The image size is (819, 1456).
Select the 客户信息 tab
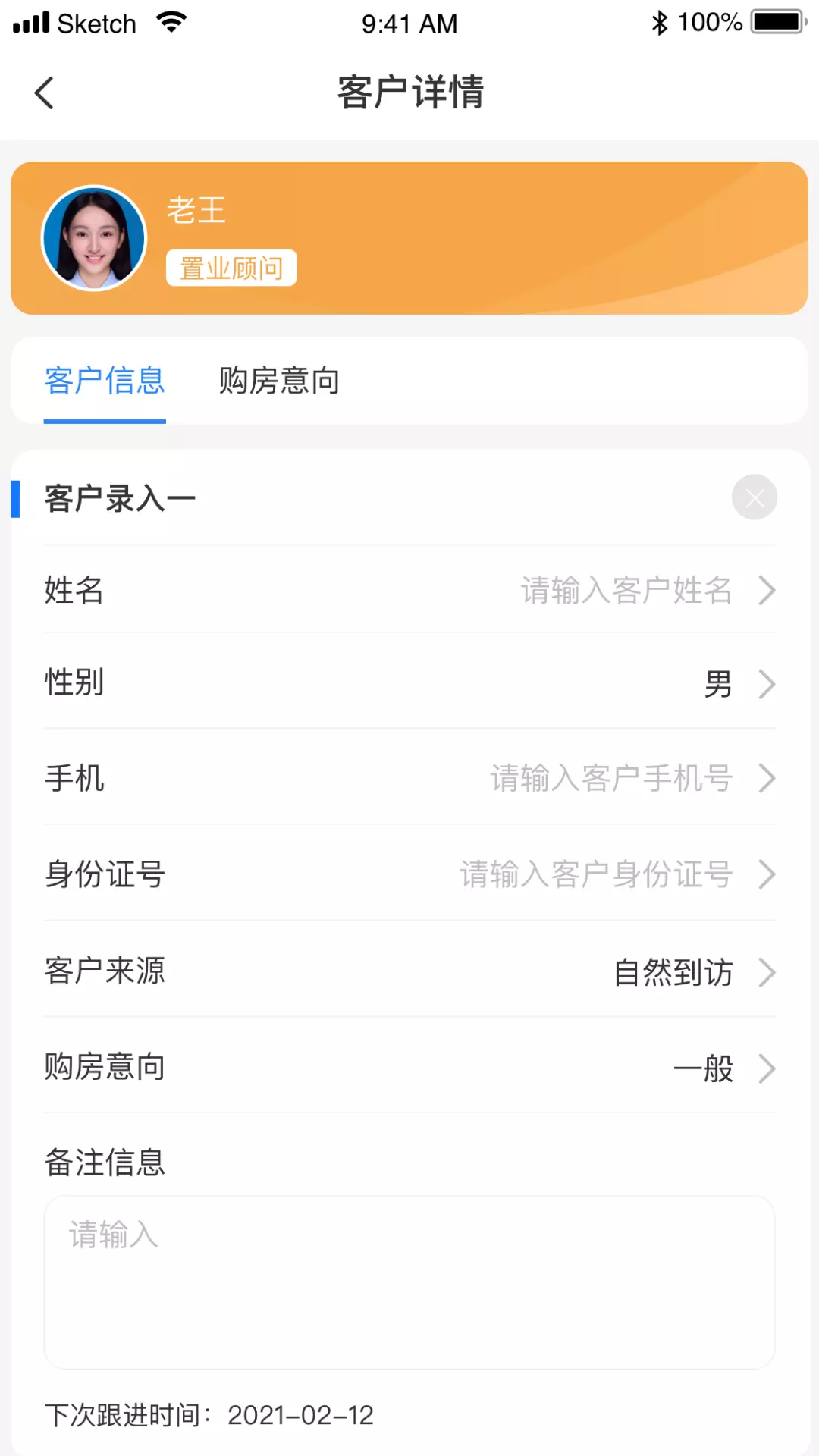[x=105, y=381]
